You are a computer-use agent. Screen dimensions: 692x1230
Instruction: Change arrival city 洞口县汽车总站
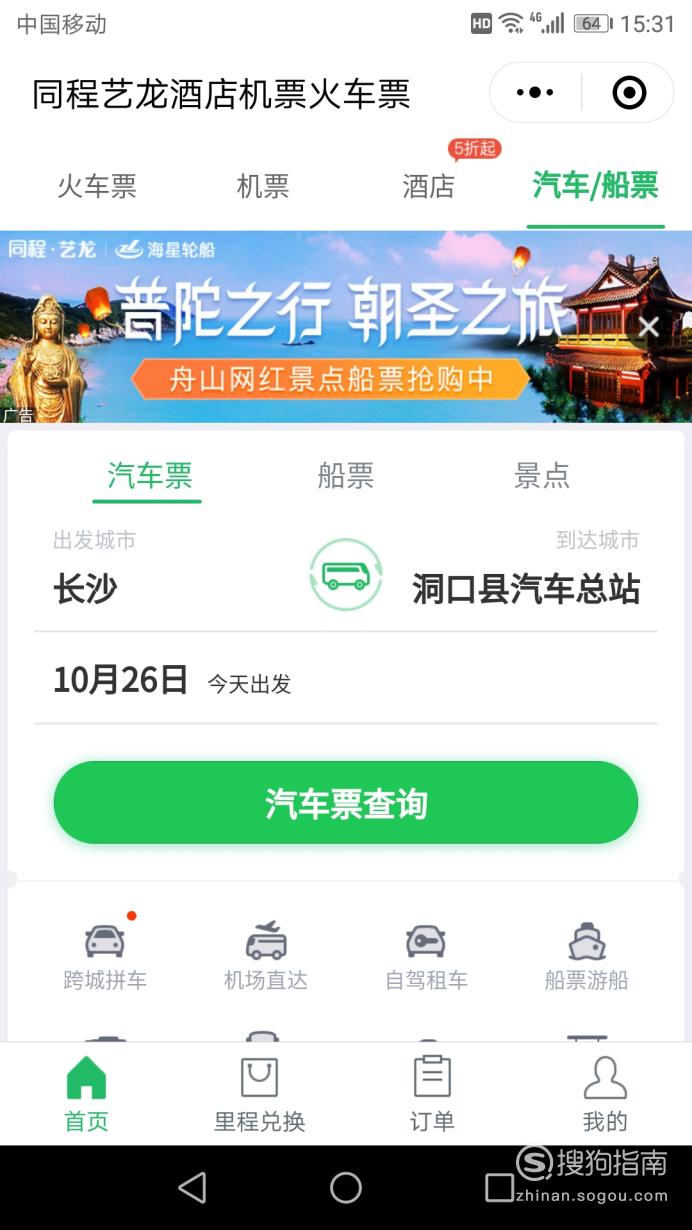click(x=526, y=588)
